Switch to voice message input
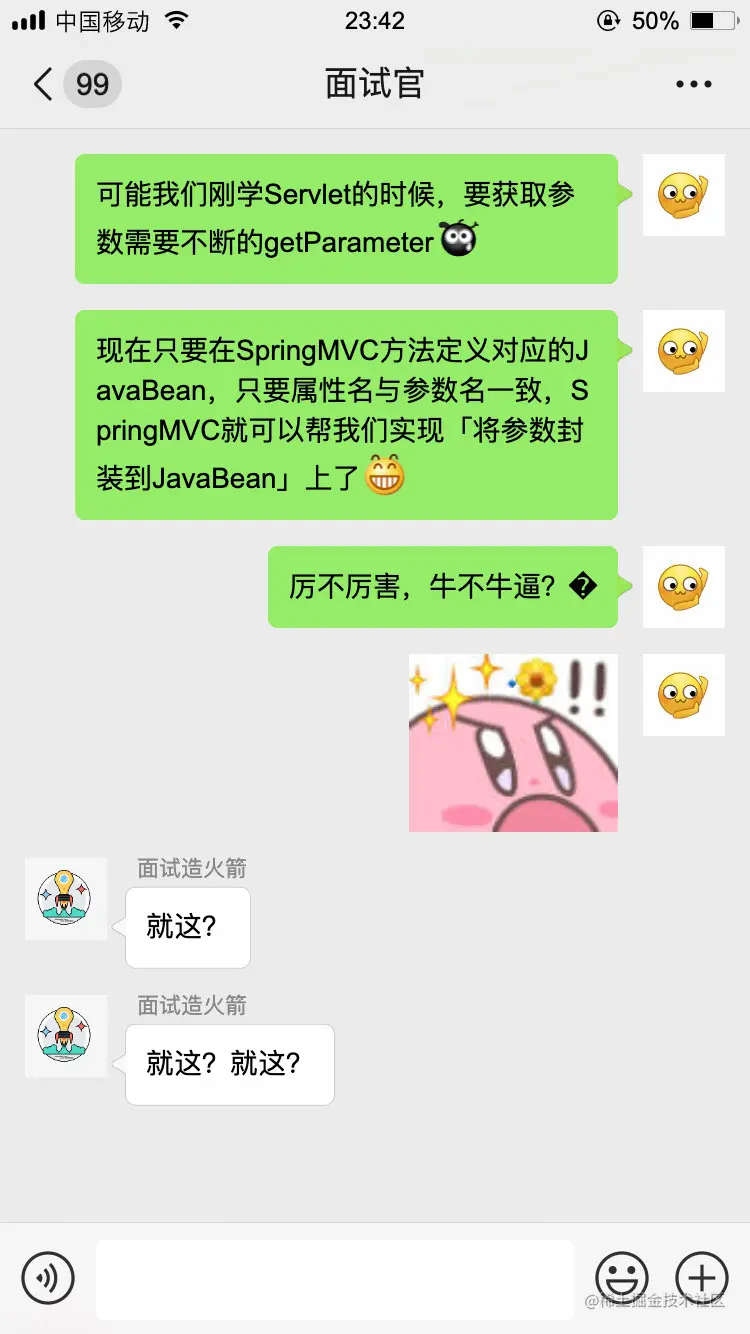Image resolution: width=750 pixels, height=1334 pixels. (x=48, y=1277)
